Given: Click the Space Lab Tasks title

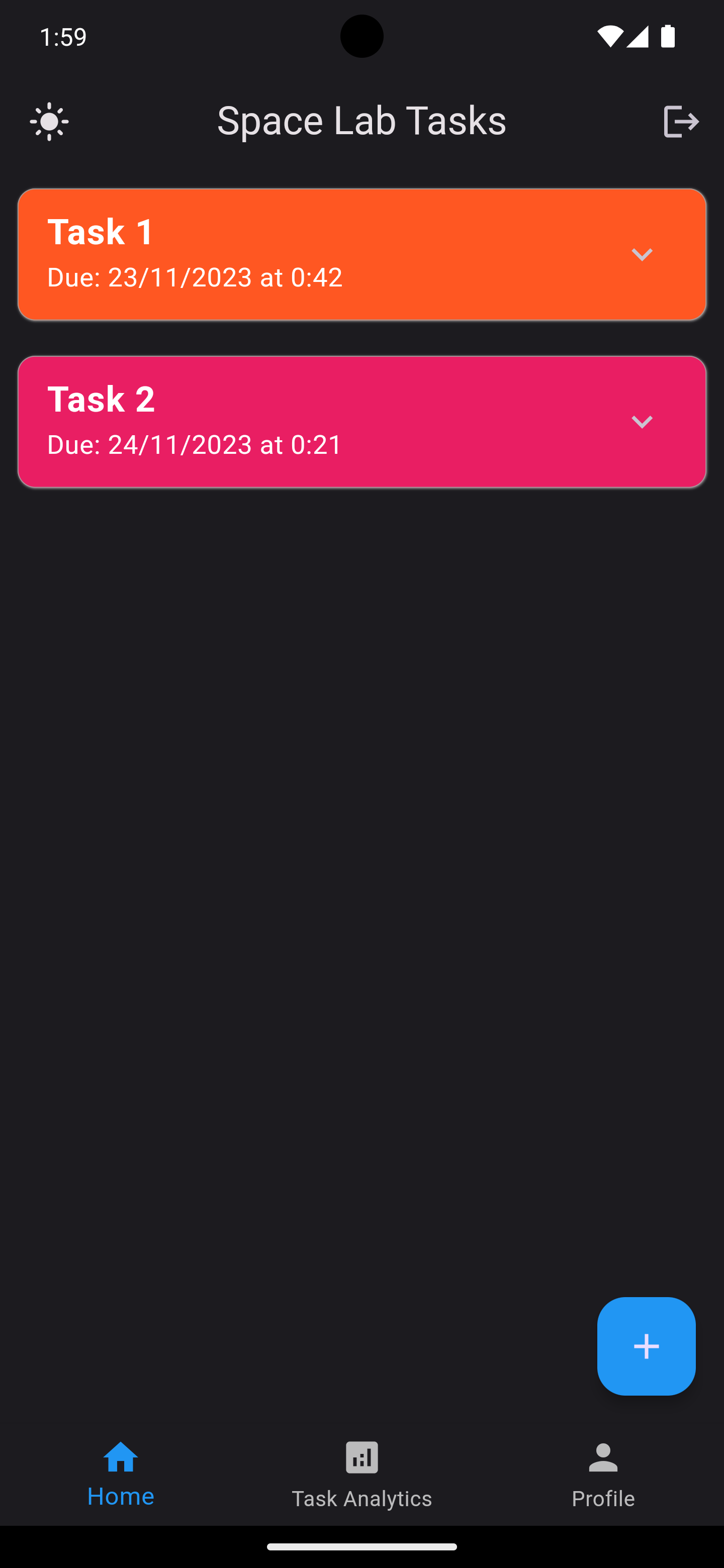Looking at the screenshot, I should [361, 121].
